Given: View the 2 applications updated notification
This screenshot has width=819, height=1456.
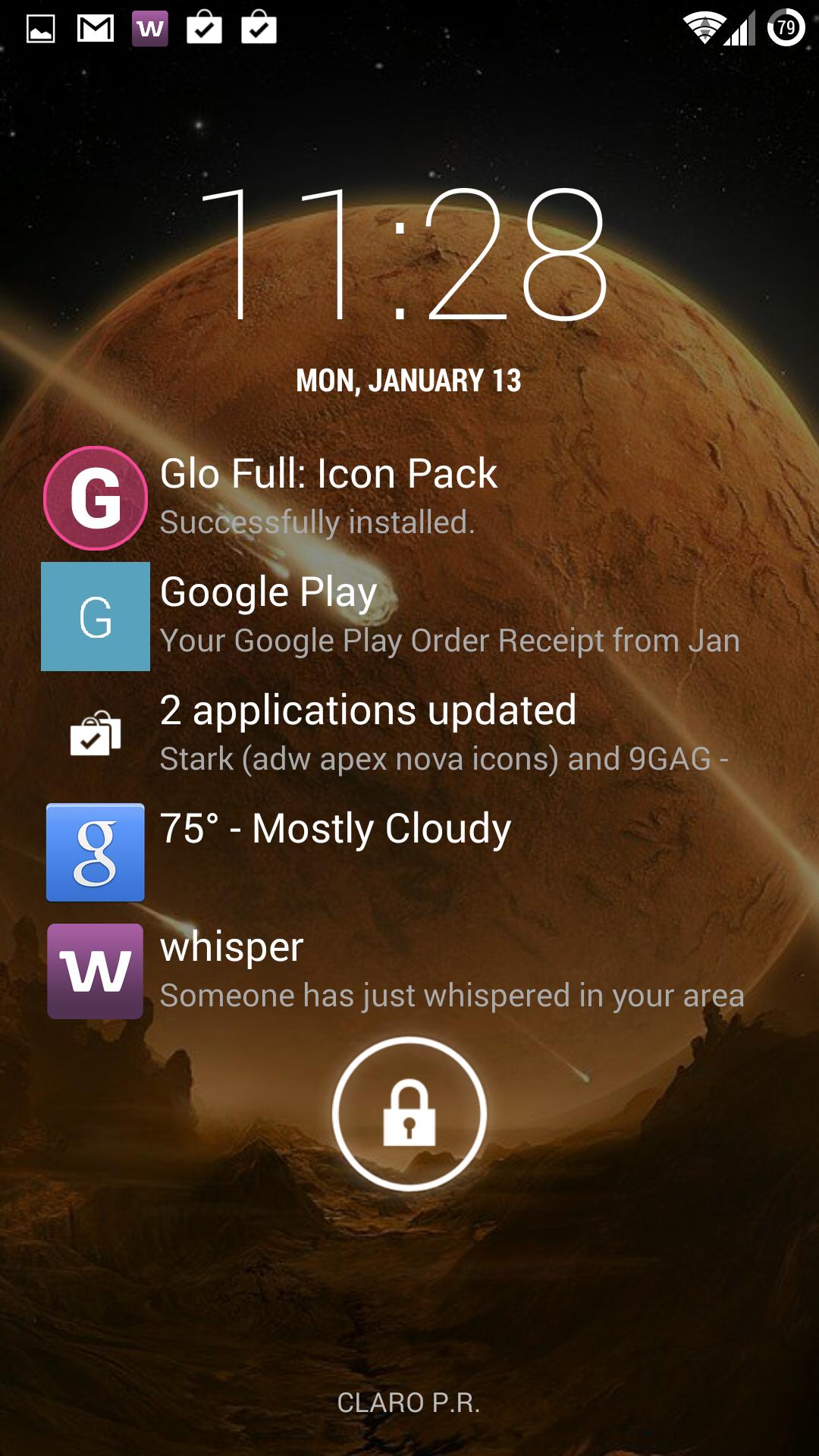Looking at the screenshot, I should [x=409, y=733].
